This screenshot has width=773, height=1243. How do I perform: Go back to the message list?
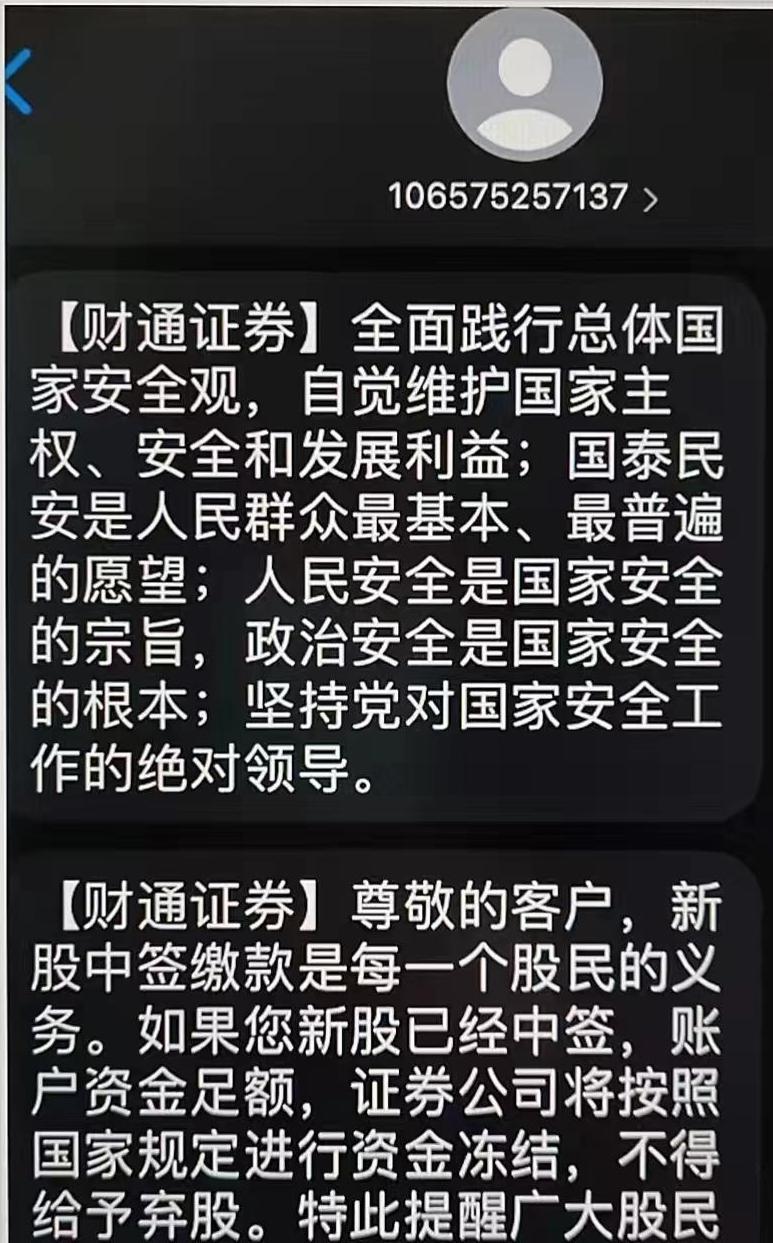[x=19, y=81]
